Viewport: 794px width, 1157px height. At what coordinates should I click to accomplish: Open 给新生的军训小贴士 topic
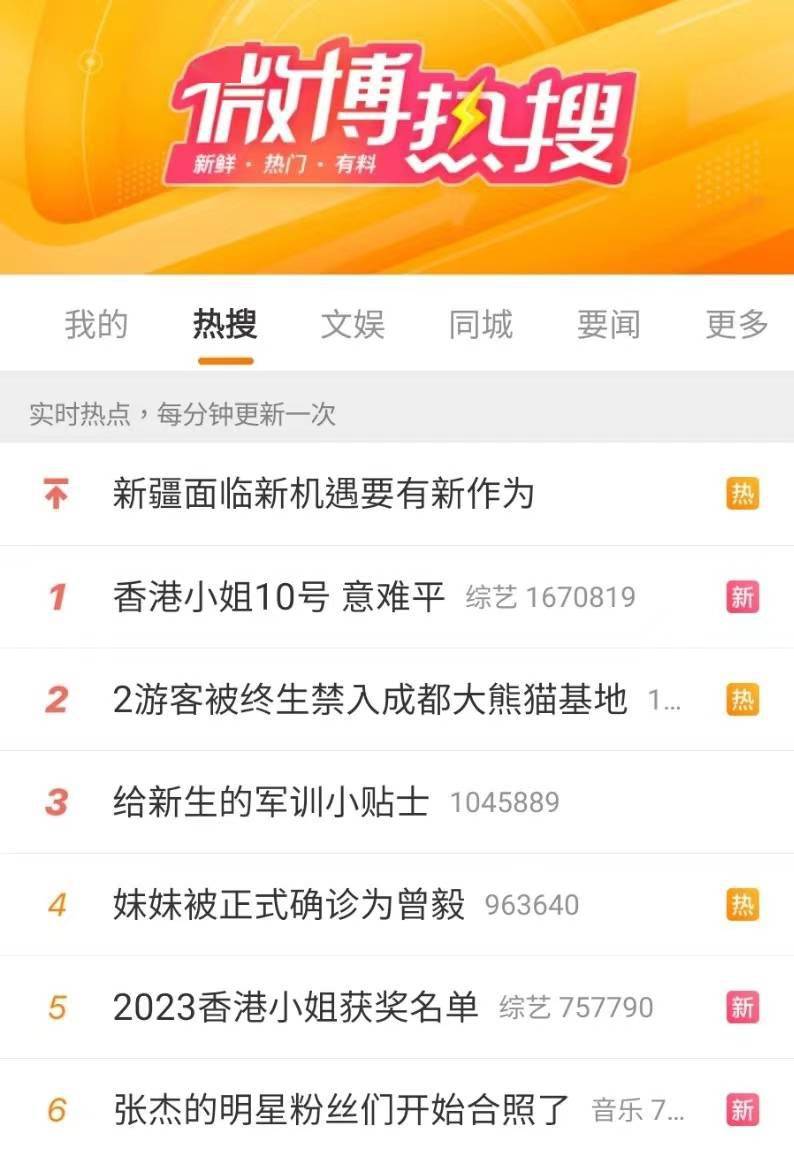point(271,802)
